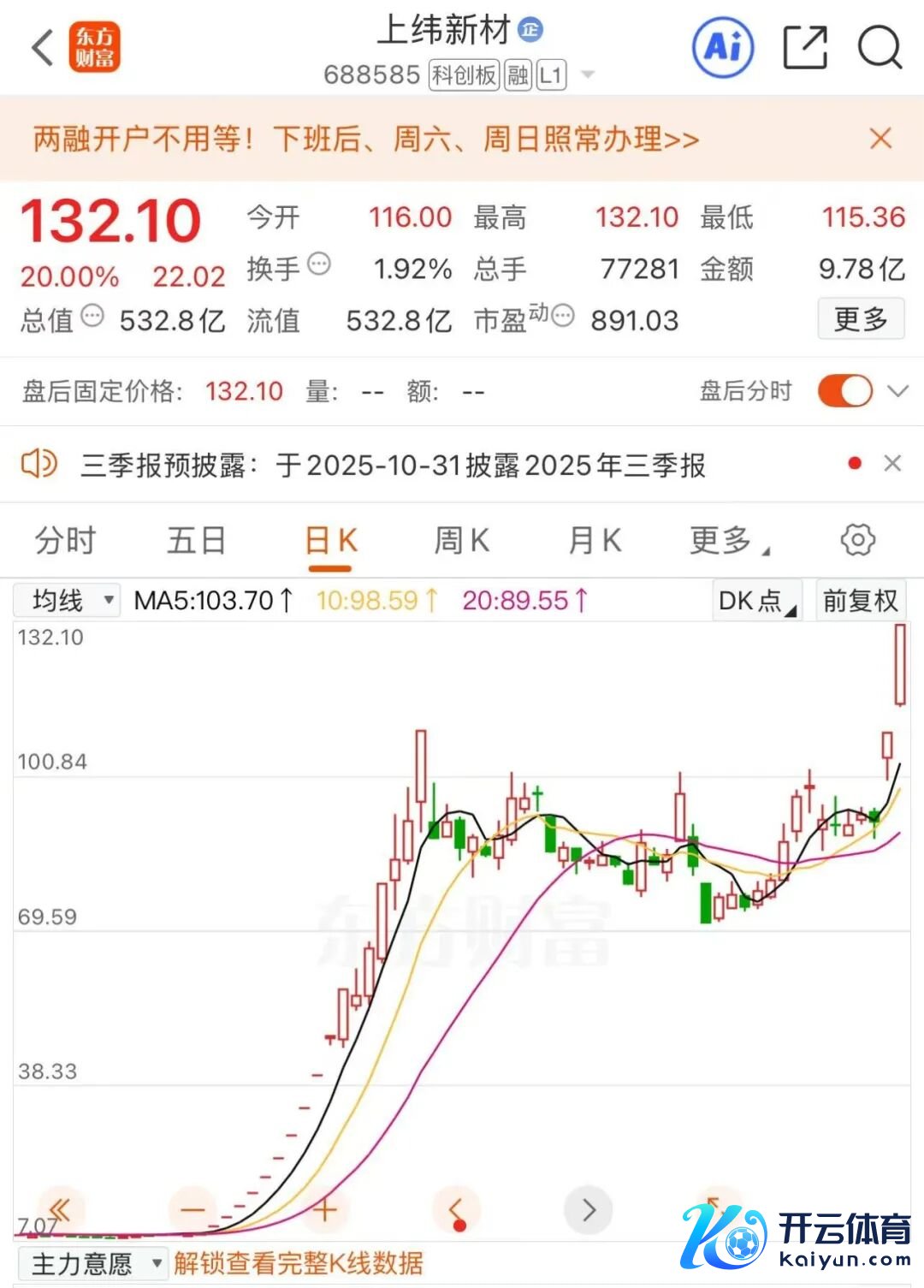This screenshot has width=924, height=1288.
Task: Tap 更多 for more quote details
Action: (861, 319)
